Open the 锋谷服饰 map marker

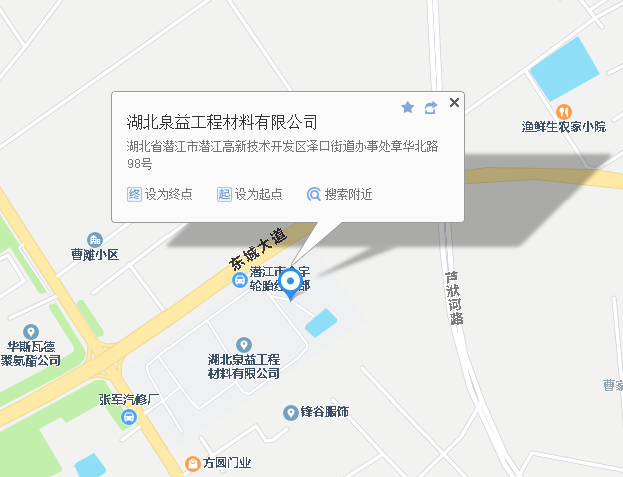(x=291, y=412)
